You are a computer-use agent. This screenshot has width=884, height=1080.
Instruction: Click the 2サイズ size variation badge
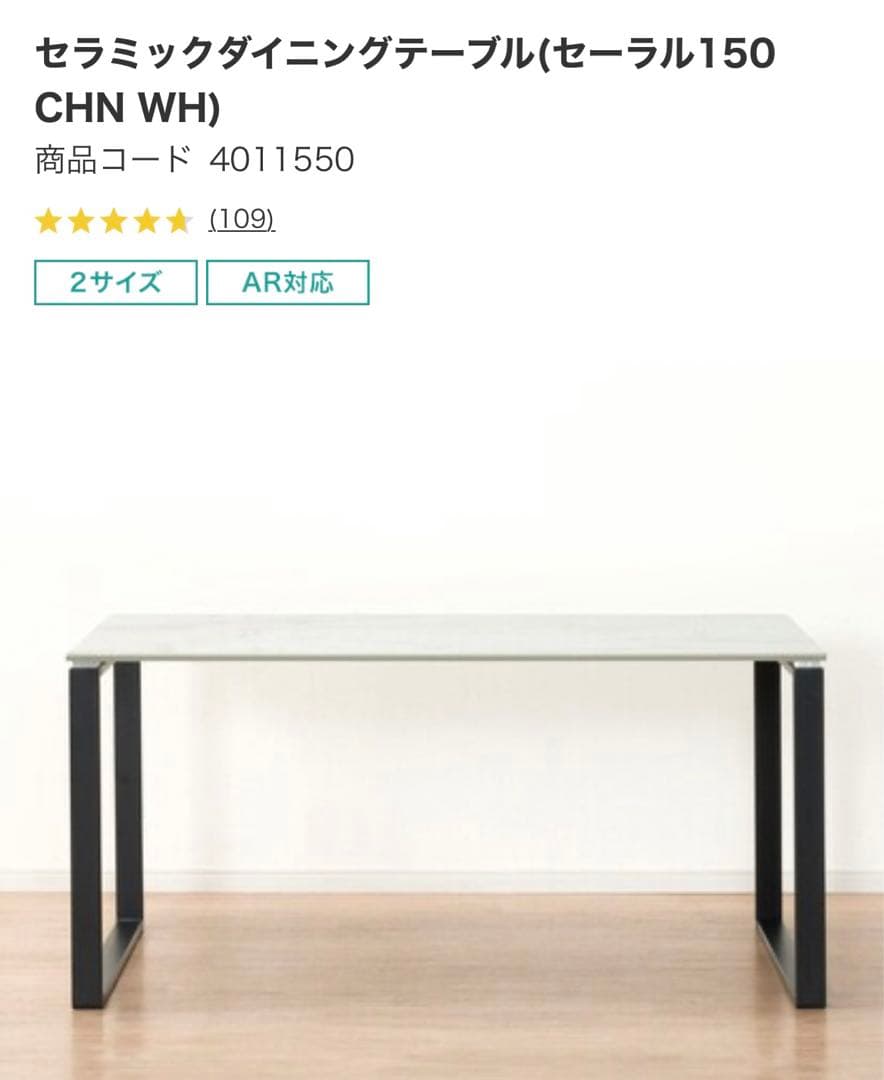click(x=113, y=283)
